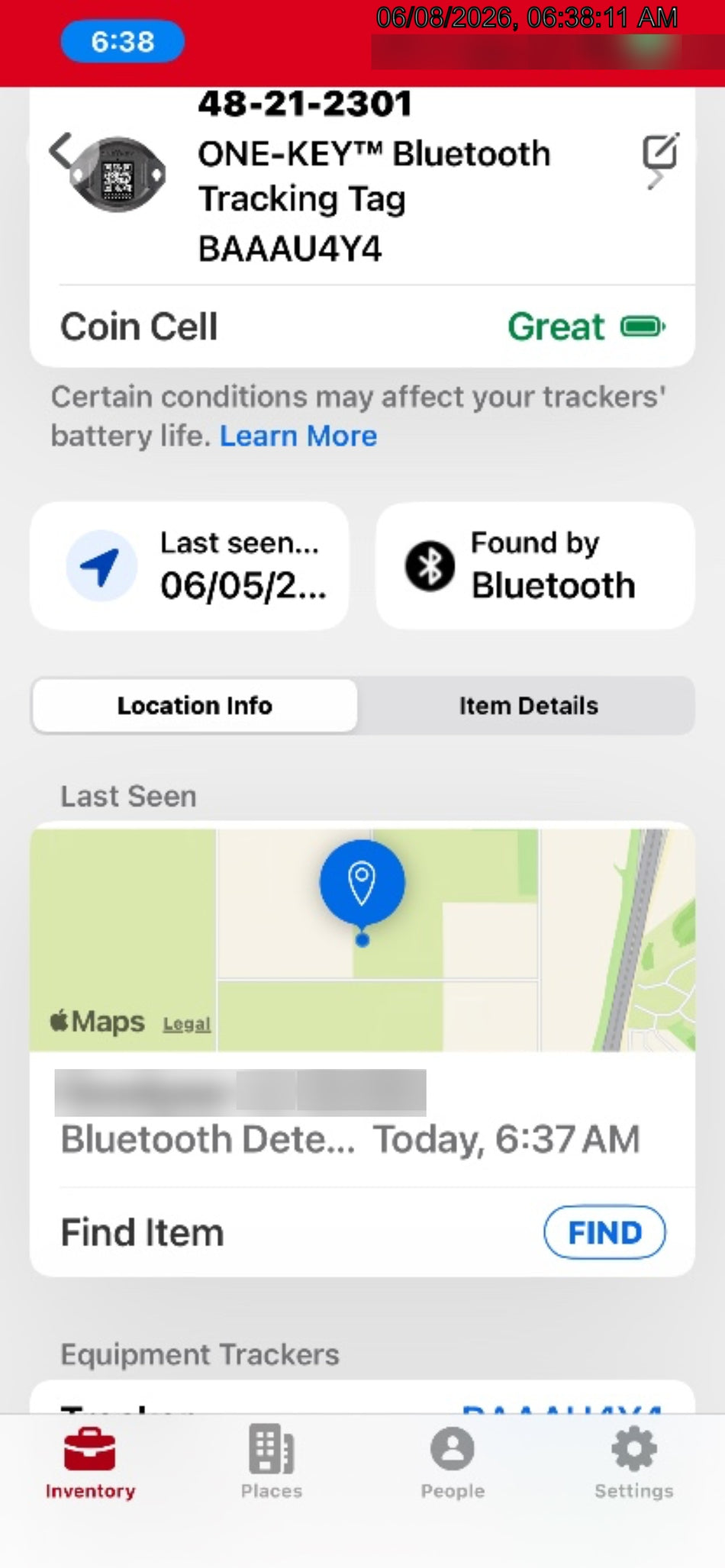Tap the FIND button
The width and height of the screenshot is (725, 1568).
click(x=604, y=1232)
